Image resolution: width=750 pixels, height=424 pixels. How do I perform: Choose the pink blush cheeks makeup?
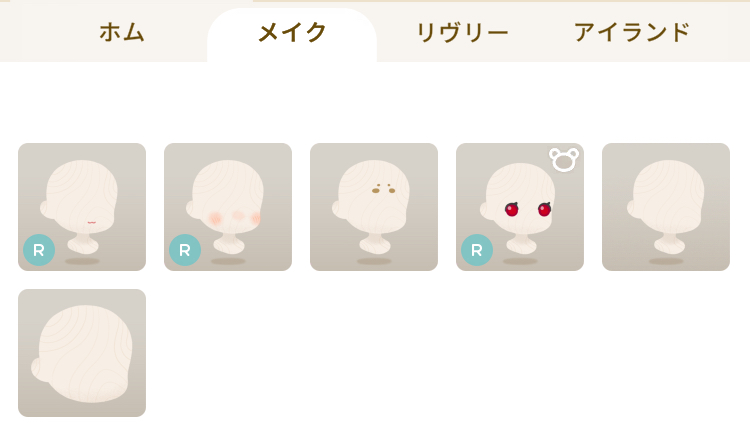click(x=228, y=207)
